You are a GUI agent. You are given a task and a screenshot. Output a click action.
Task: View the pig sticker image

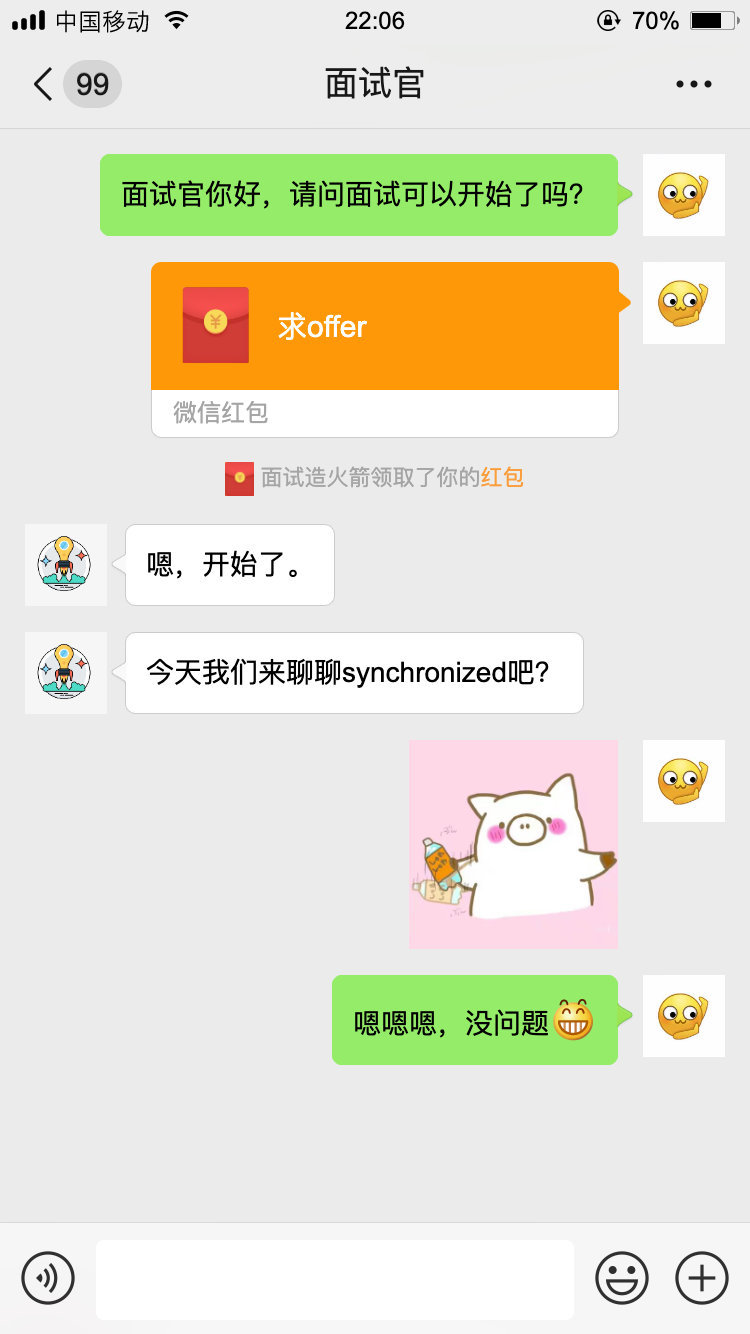click(513, 844)
